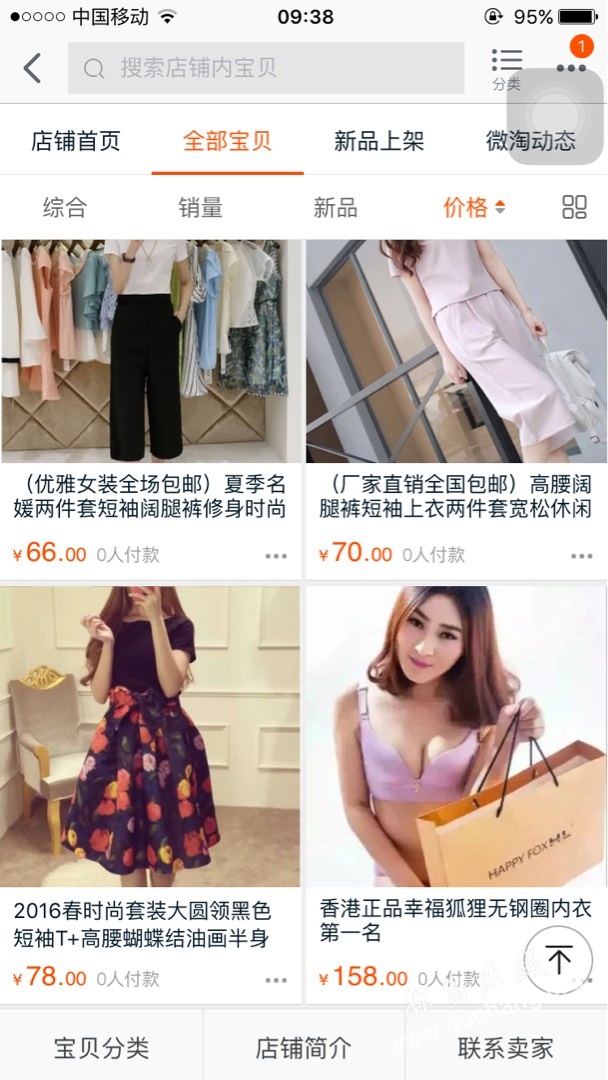Viewport: 608px width, 1080px height.
Task: Open more options on the ¥66.00 item
Action: click(276, 556)
